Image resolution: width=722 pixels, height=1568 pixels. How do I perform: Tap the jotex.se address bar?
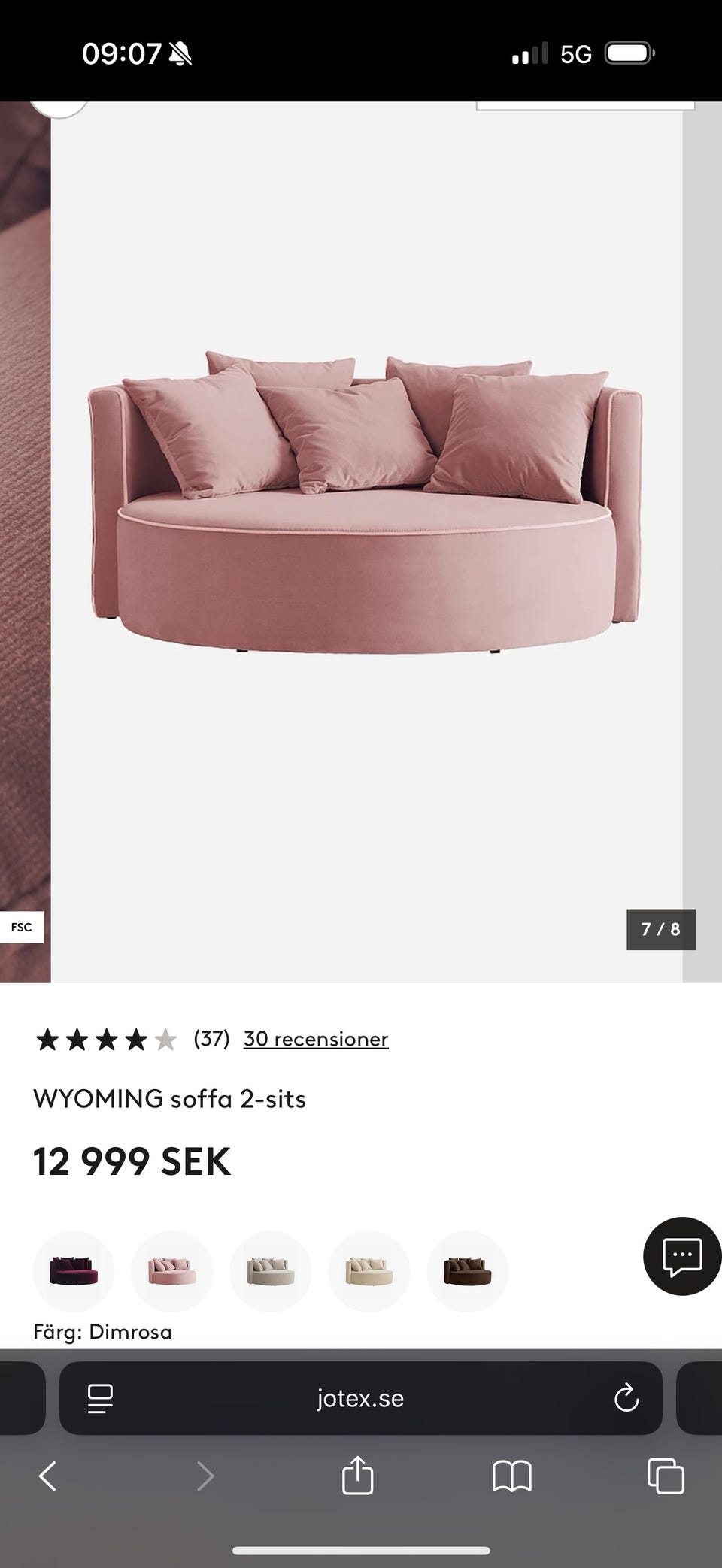(360, 1398)
